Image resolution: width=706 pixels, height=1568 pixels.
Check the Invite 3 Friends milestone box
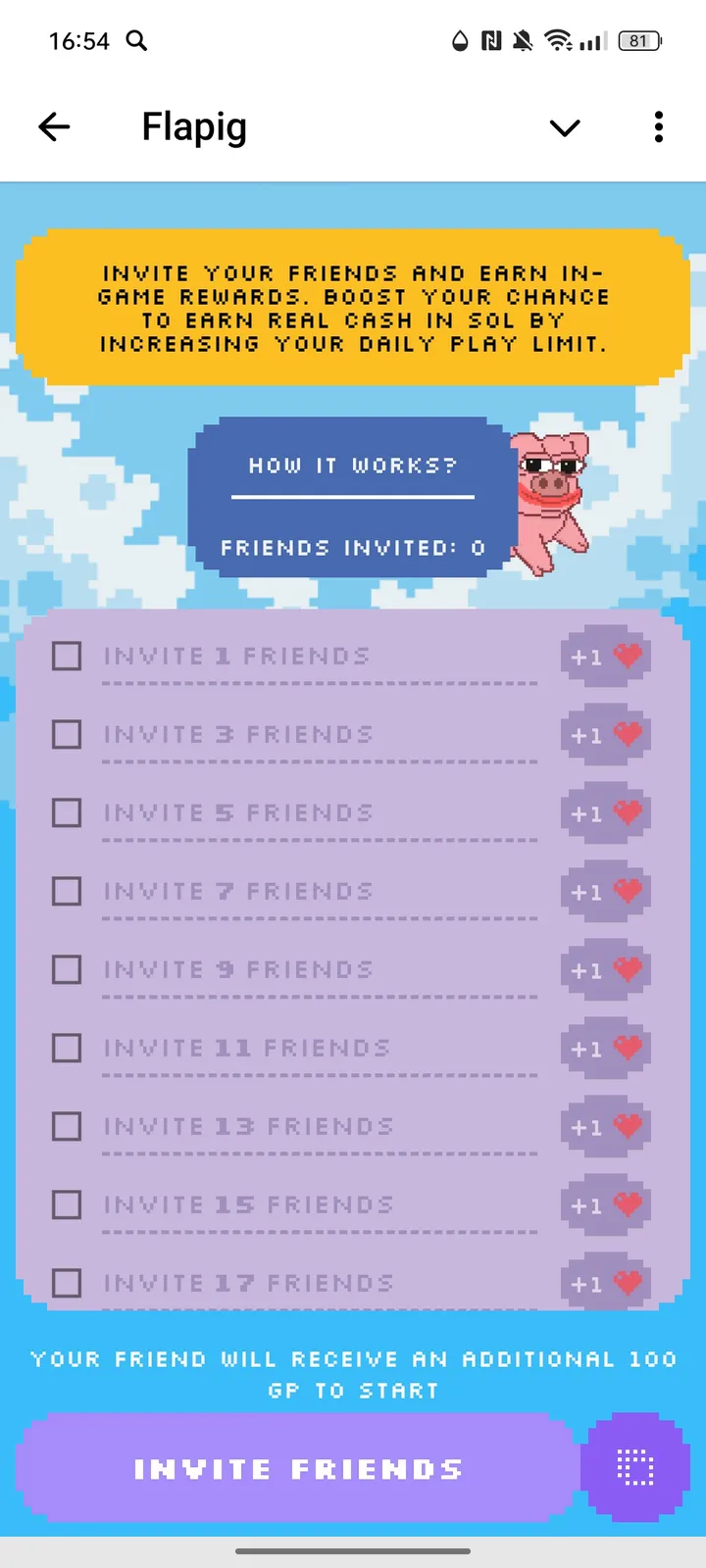[67, 734]
